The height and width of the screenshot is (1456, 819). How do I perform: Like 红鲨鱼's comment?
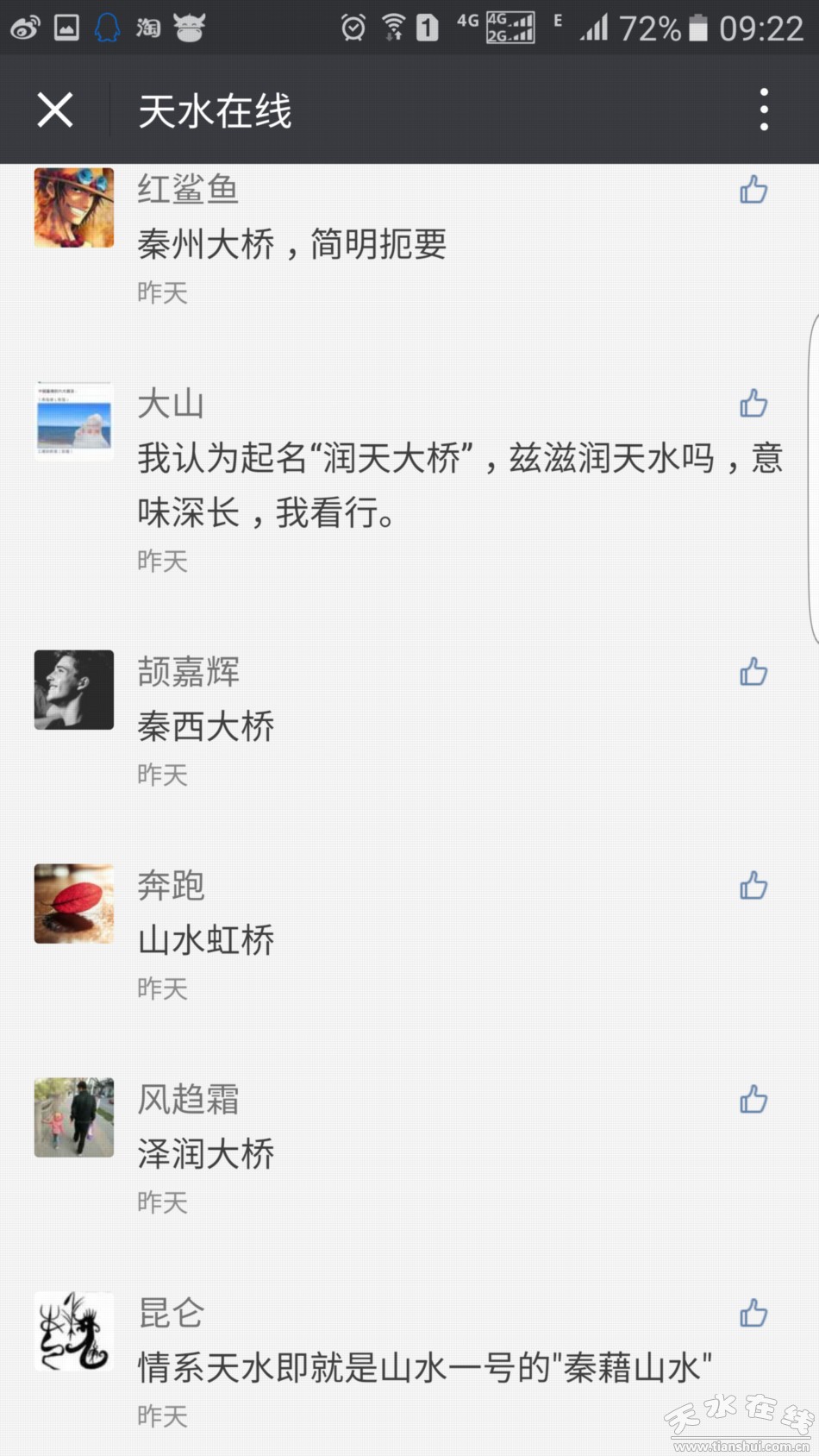pos(753,190)
